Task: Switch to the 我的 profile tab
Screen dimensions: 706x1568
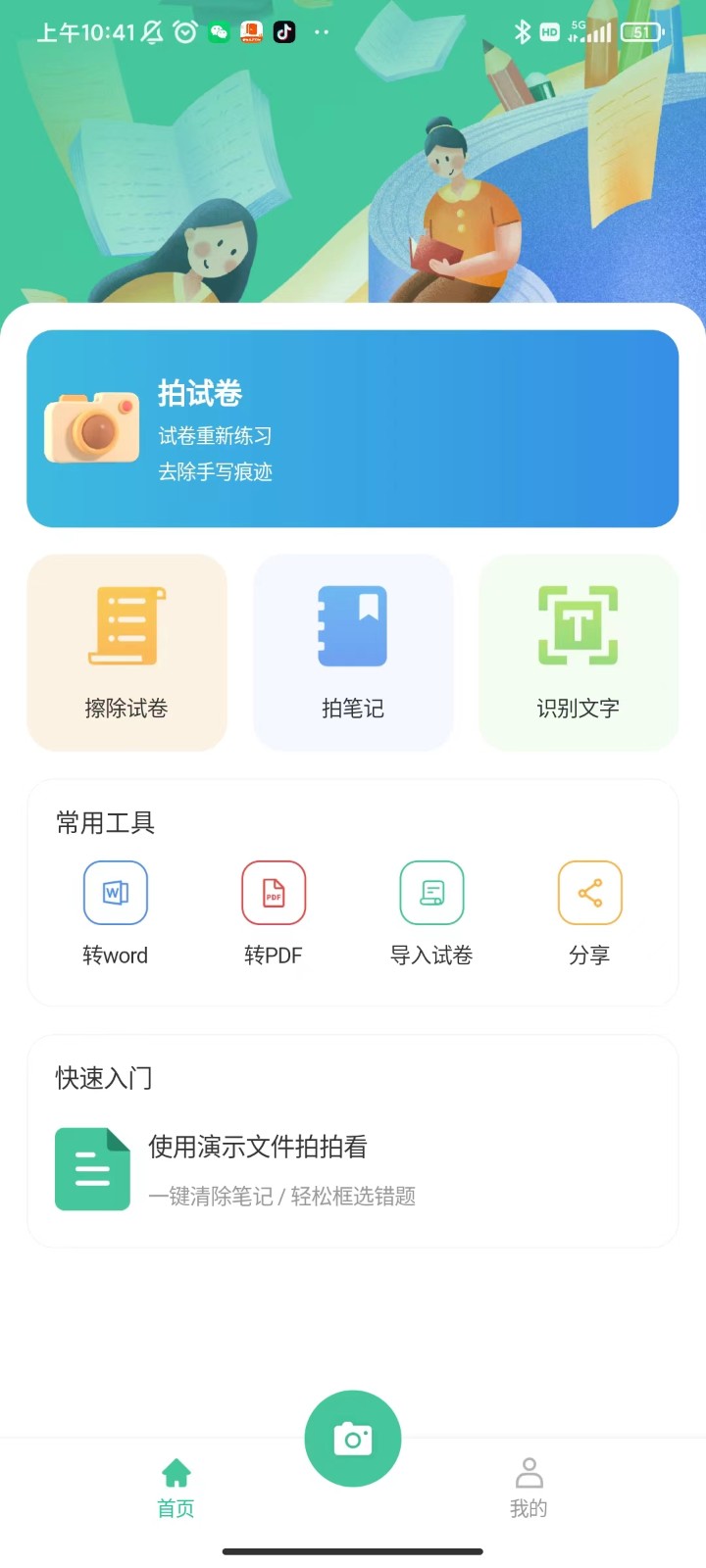Action: [x=529, y=1485]
